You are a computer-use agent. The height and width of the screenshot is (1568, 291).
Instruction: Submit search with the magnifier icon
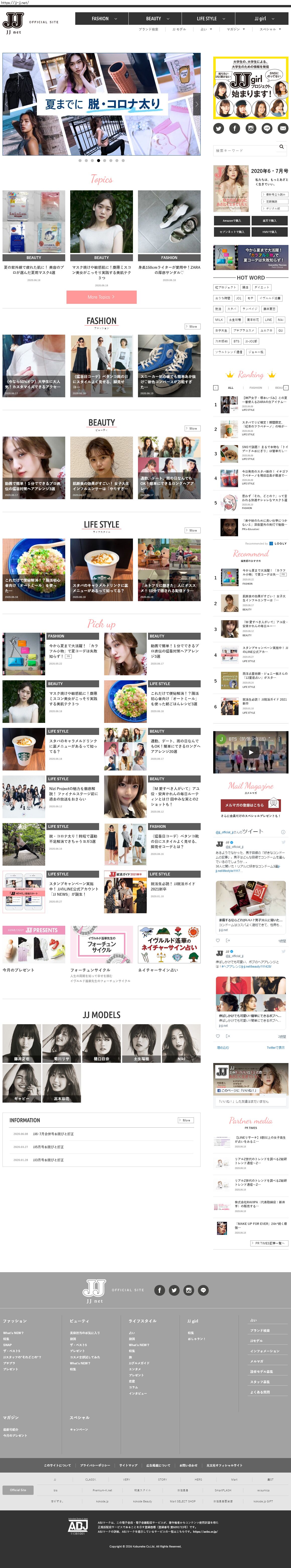pyautogui.click(x=281, y=147)
